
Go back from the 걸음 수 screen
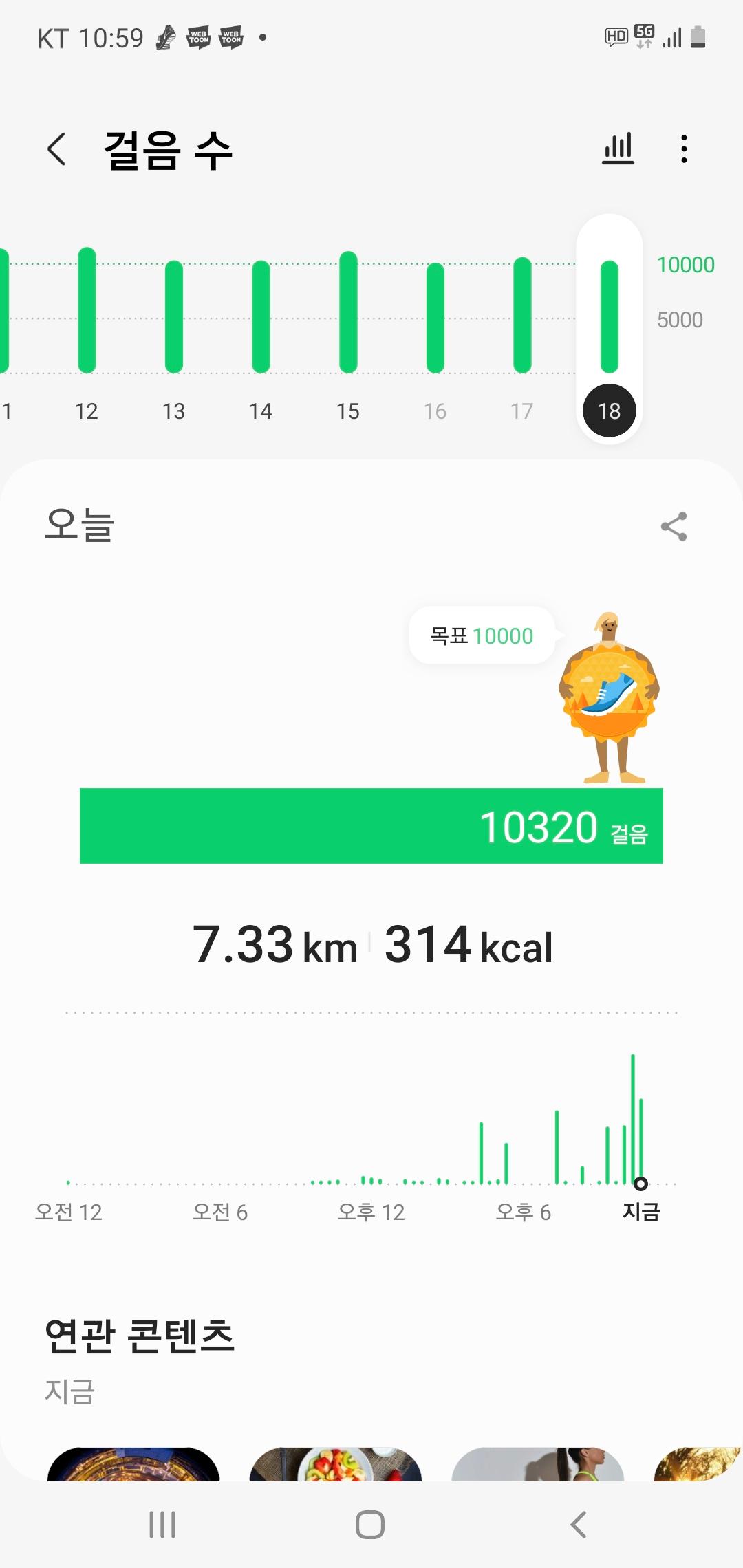click(x=56, y=149)
